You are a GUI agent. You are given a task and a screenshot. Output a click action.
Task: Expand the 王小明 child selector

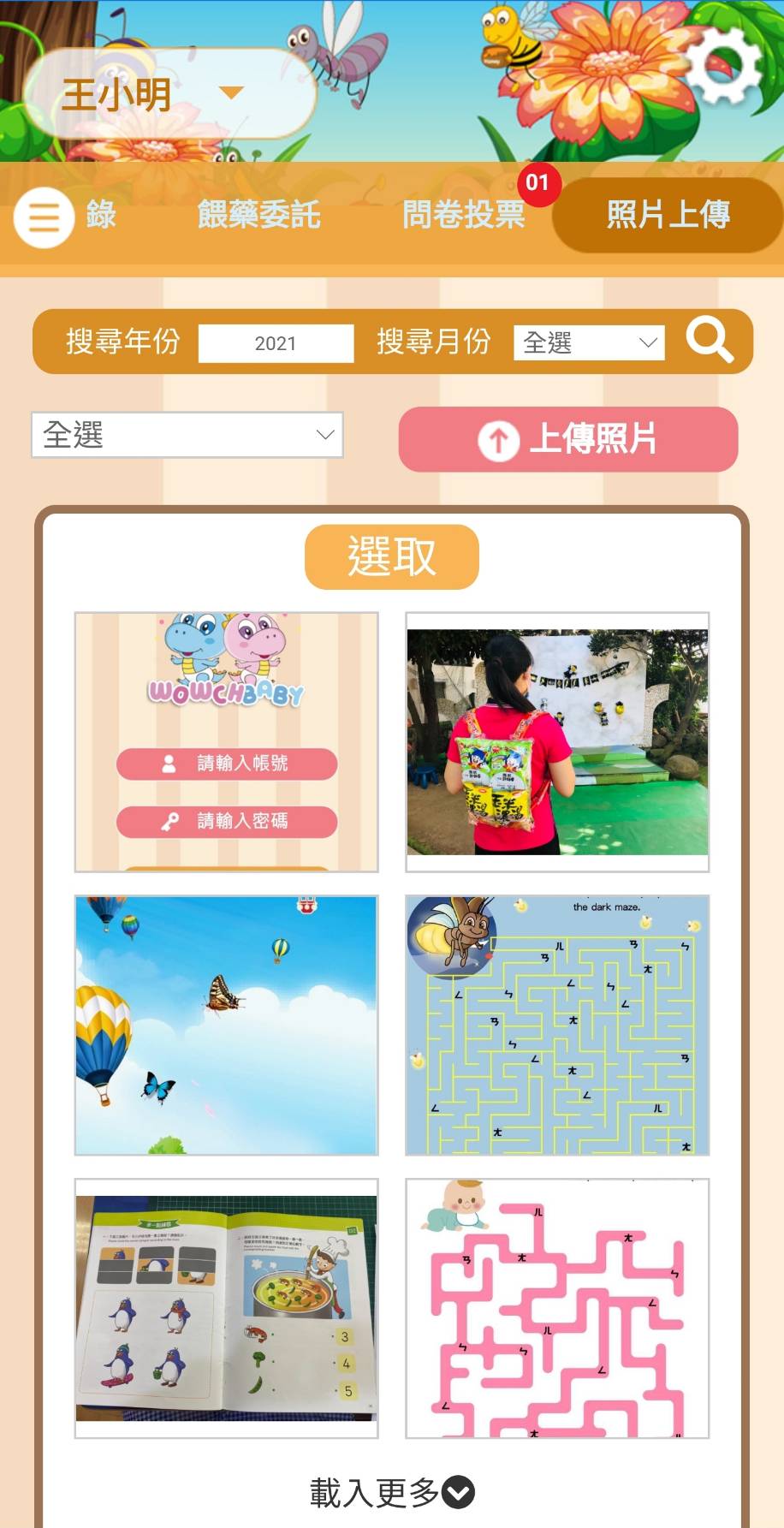click(x=169, y=94)
